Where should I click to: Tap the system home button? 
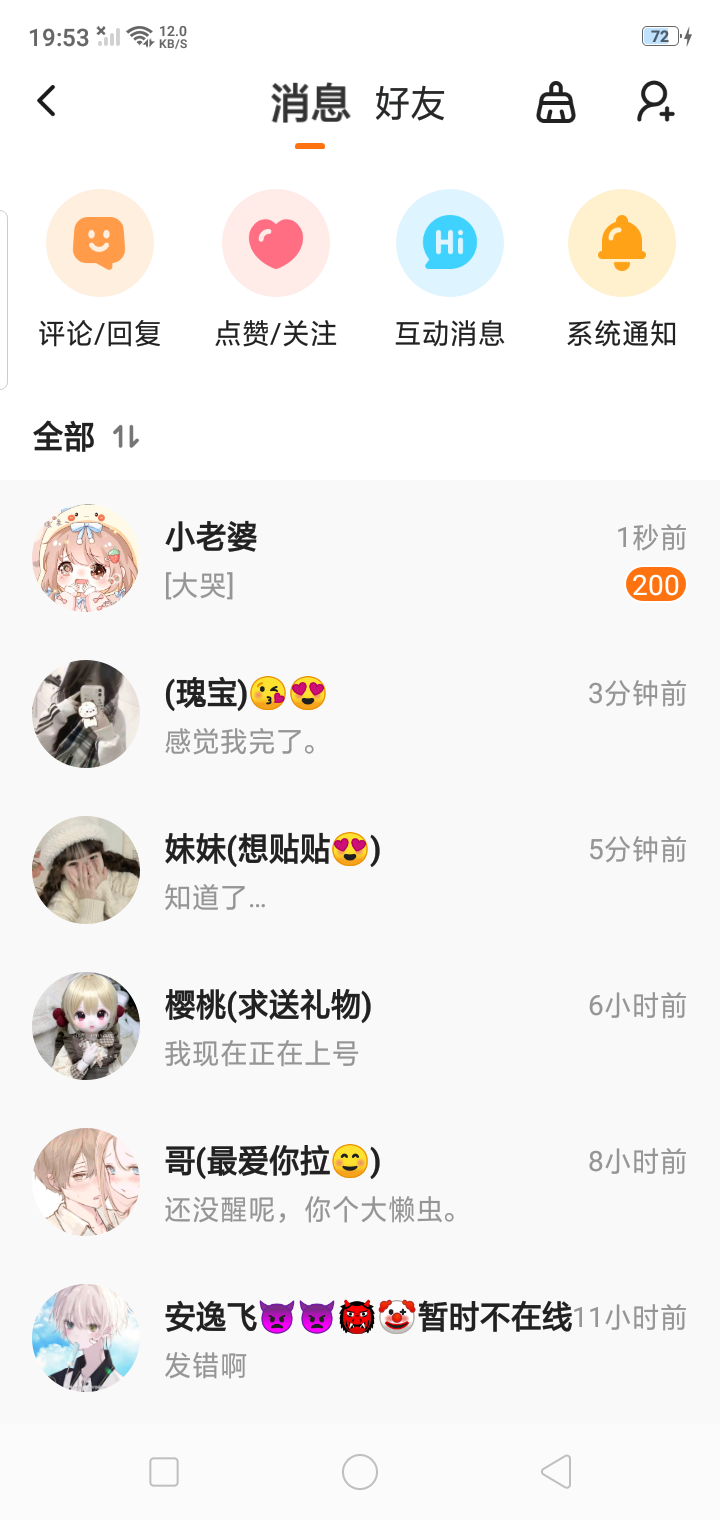360,1472
